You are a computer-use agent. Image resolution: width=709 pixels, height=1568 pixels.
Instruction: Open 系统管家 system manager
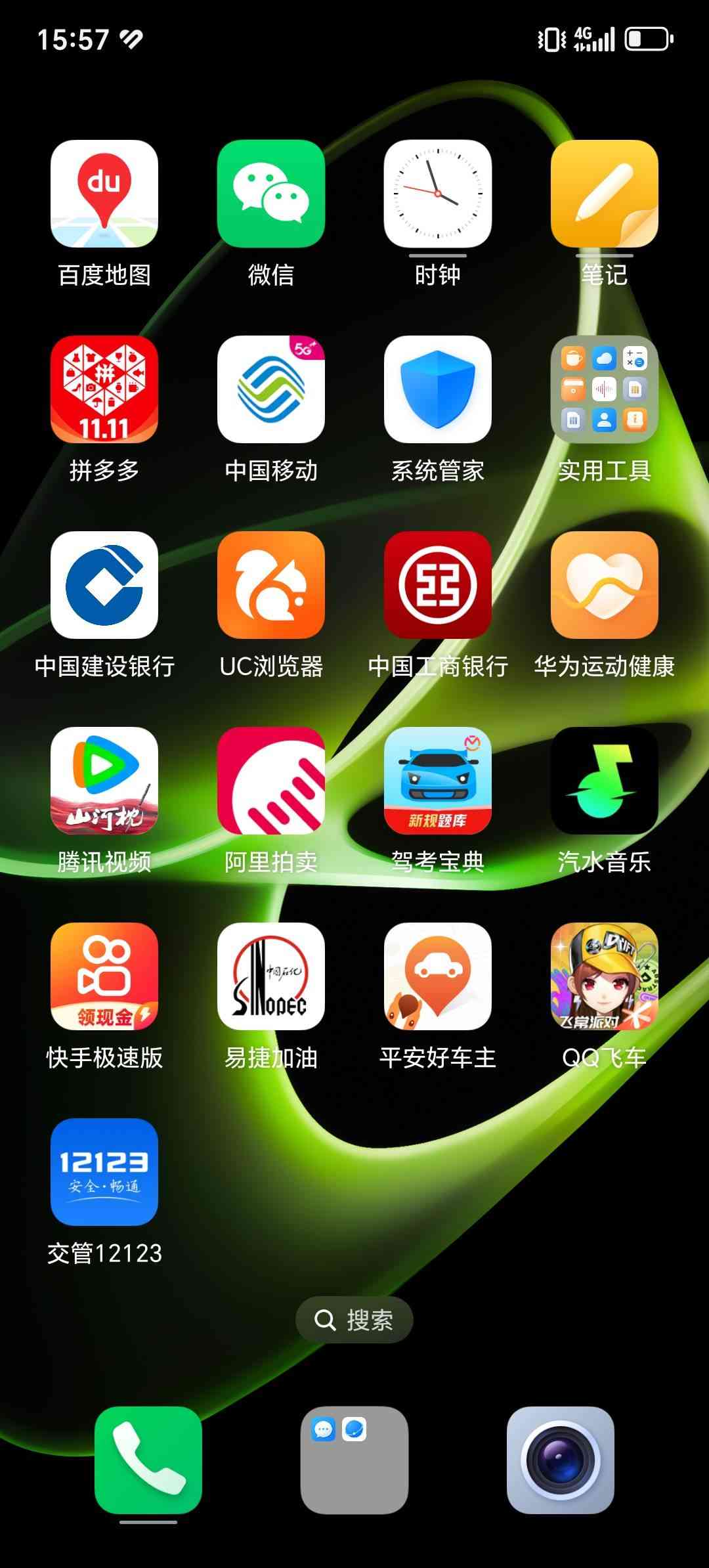438,389
